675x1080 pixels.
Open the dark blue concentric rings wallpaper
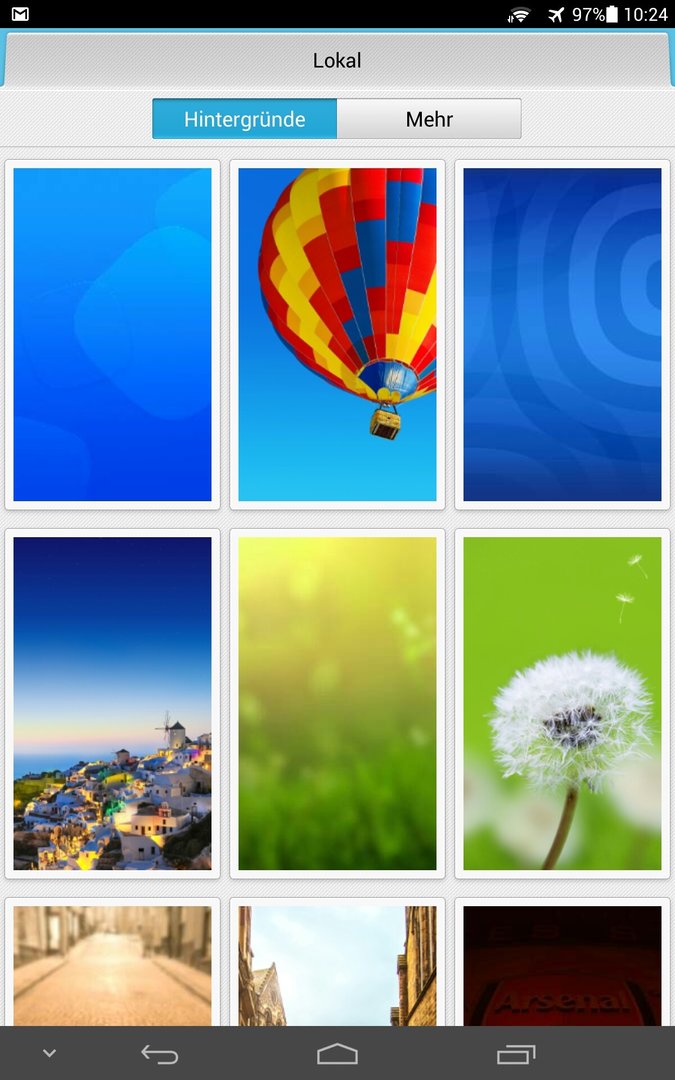[x=562, y=335]
